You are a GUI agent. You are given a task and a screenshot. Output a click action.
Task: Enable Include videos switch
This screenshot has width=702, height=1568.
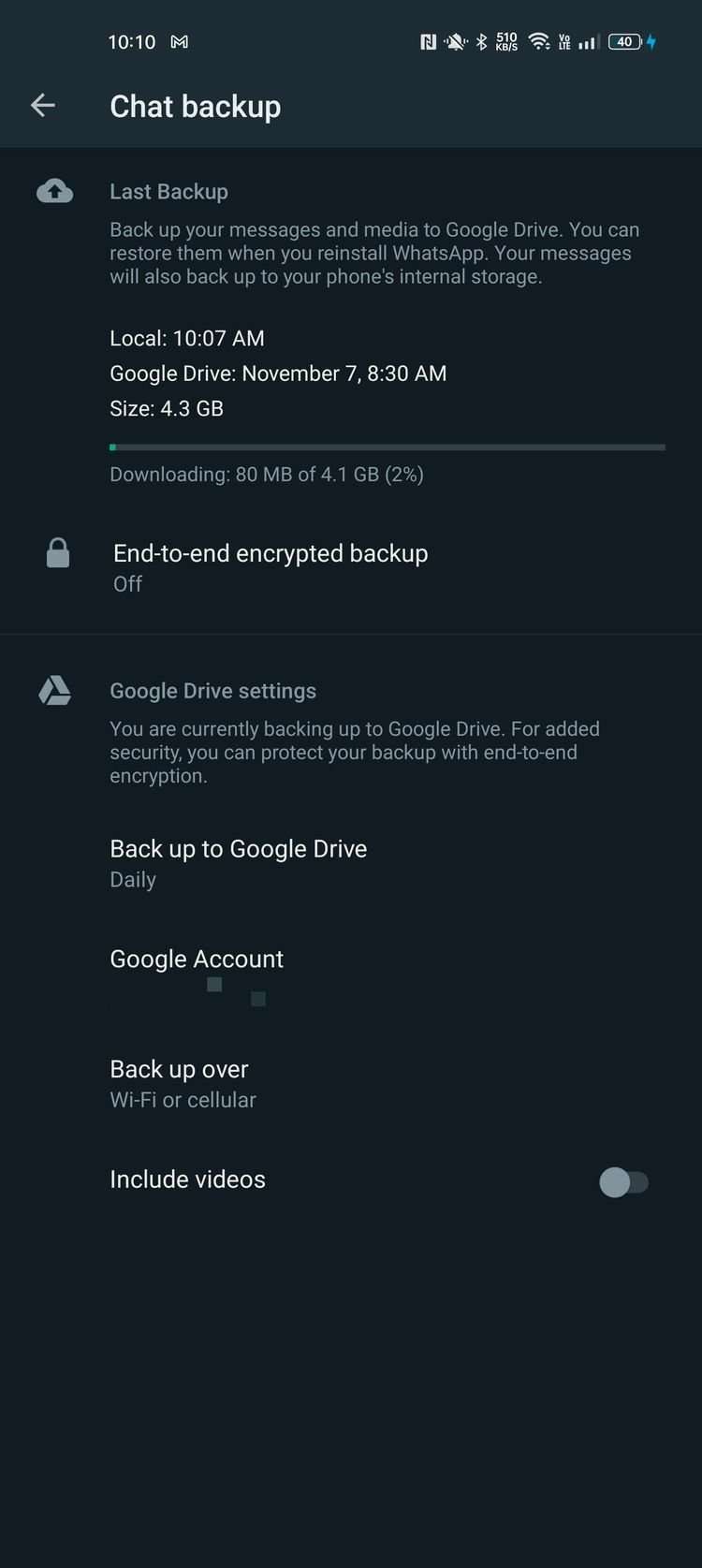coord(623,1181)
